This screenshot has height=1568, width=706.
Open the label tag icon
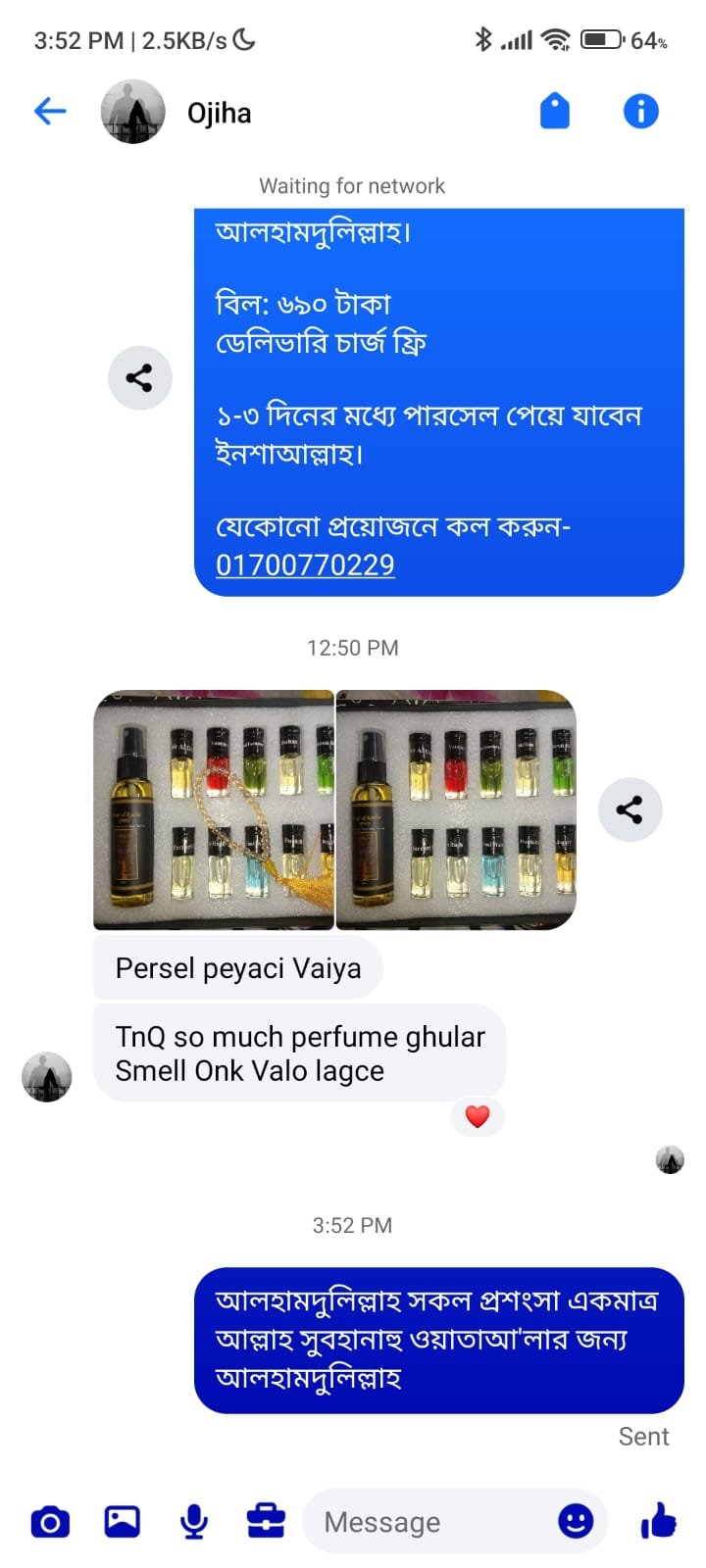(555, 112)
